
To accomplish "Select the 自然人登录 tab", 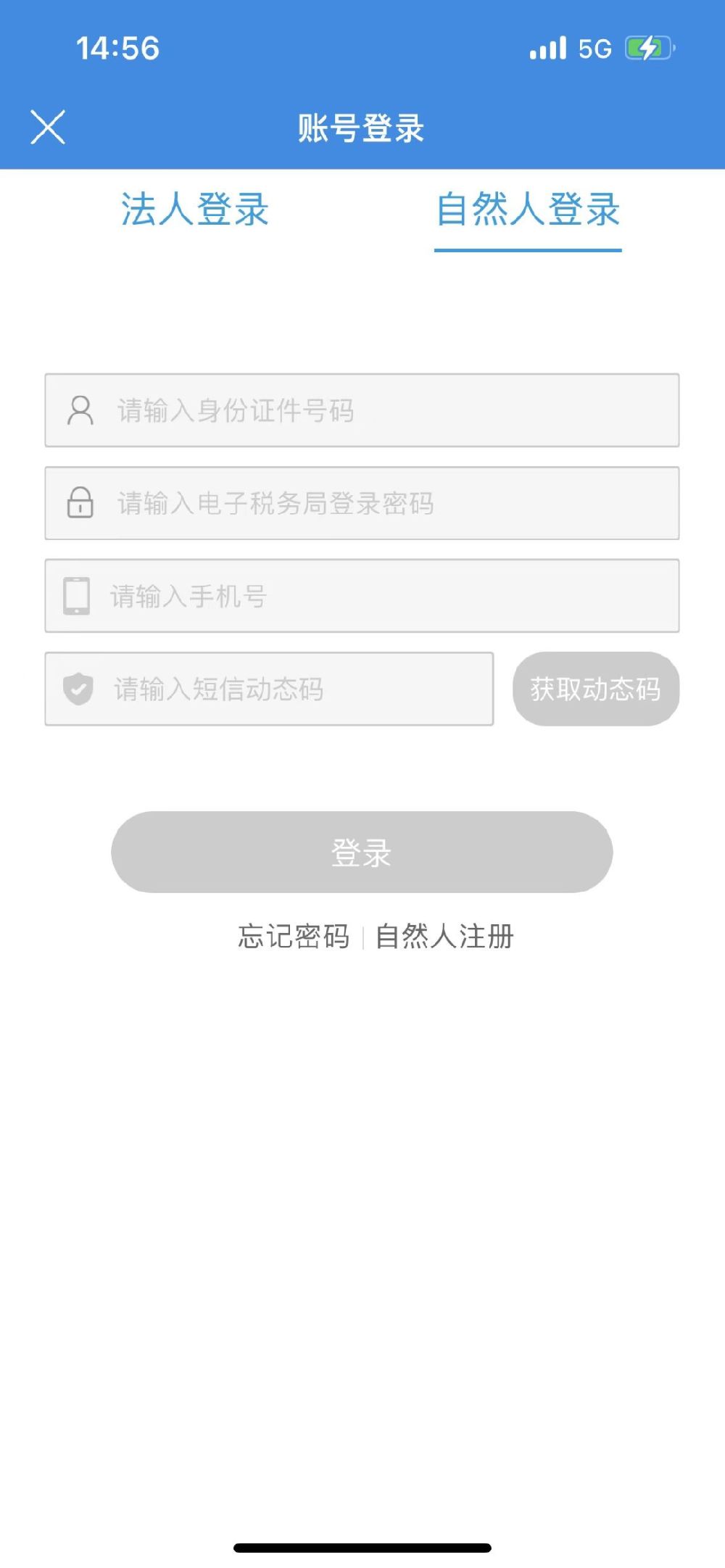I will tap(528, 210).
